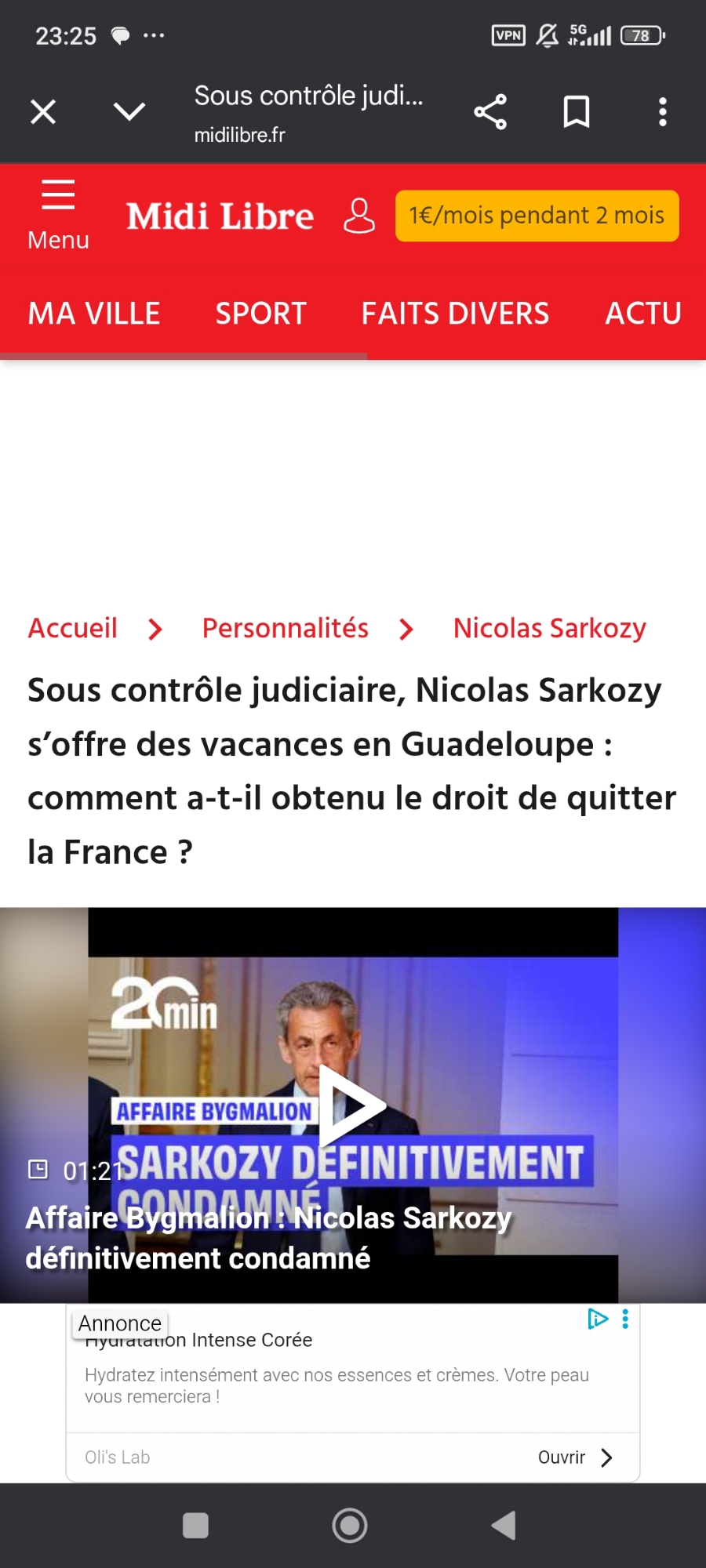This screenshot has height=1568, width=706.
Task: Open the user account icon
Action: (359, 216)
